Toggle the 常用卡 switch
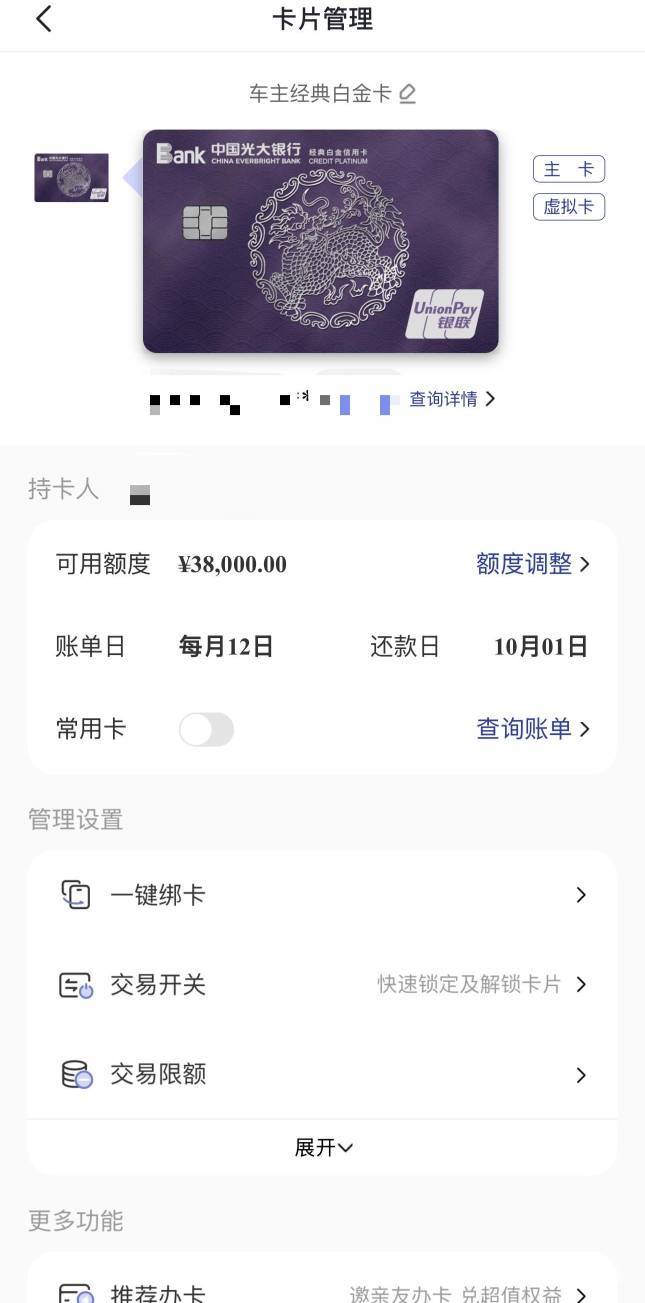Viewport: 645px width, 1303px height. click(206, 729)
